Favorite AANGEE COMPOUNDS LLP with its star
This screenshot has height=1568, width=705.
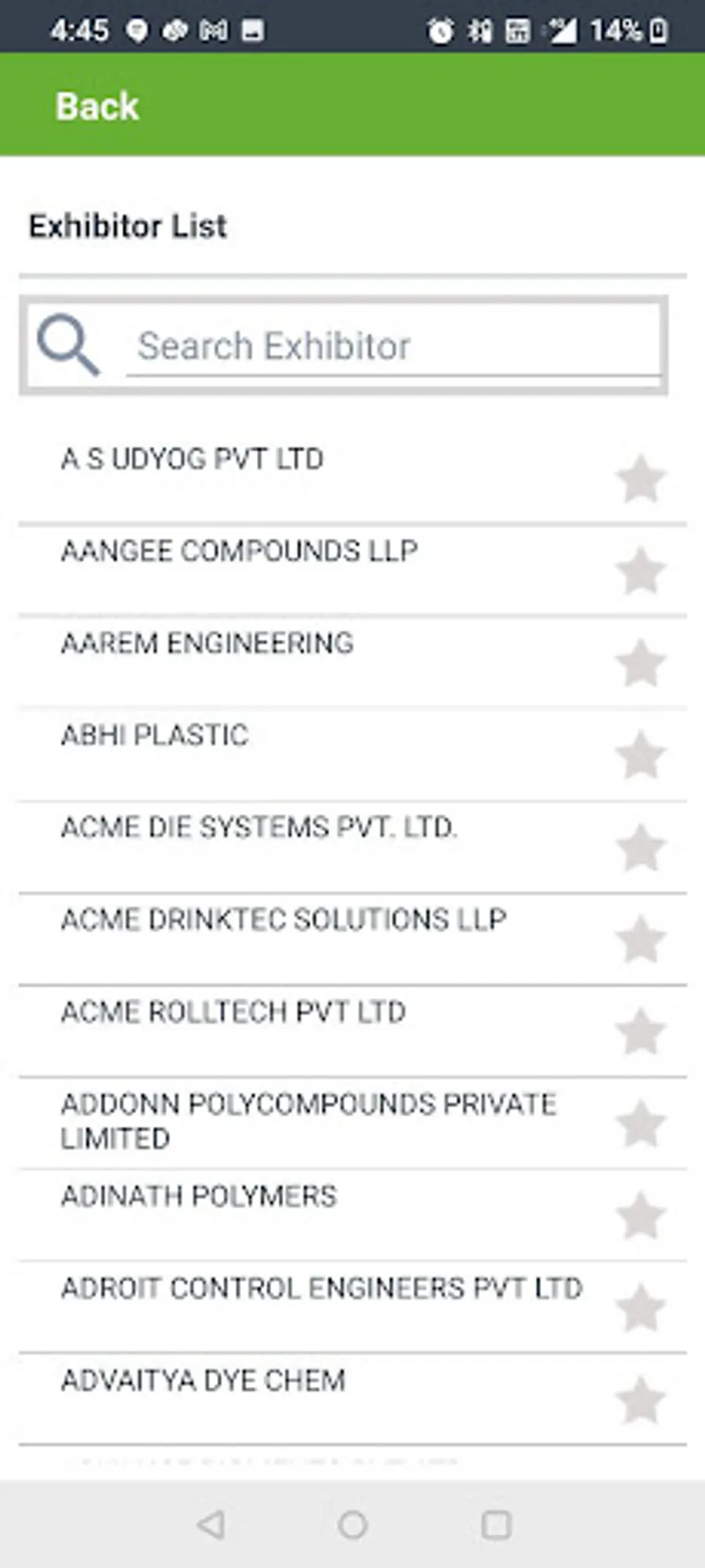(641, 571)
